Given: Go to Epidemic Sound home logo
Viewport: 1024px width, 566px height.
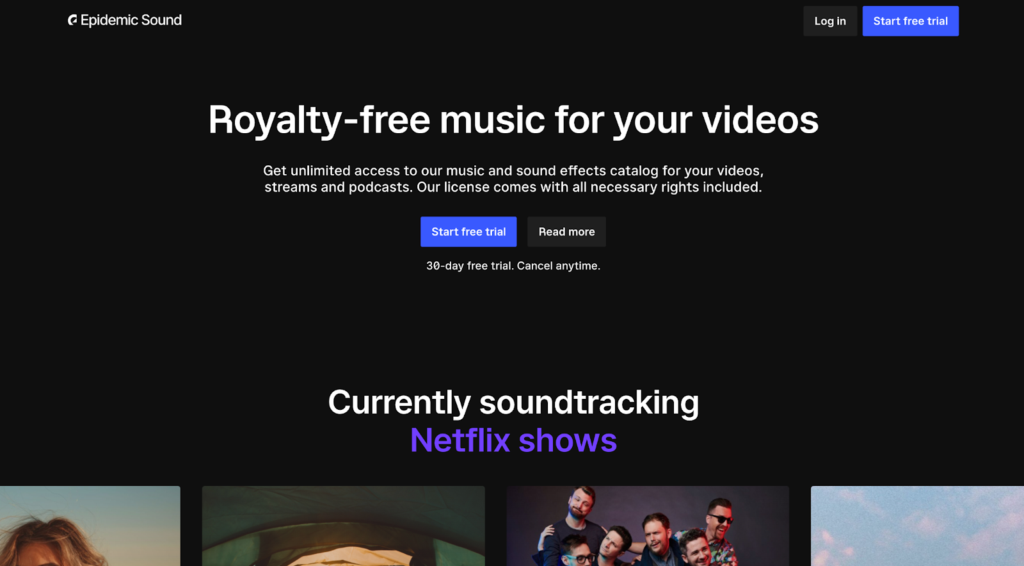Looking at the screenshot, I should click(x=125, y=20).
